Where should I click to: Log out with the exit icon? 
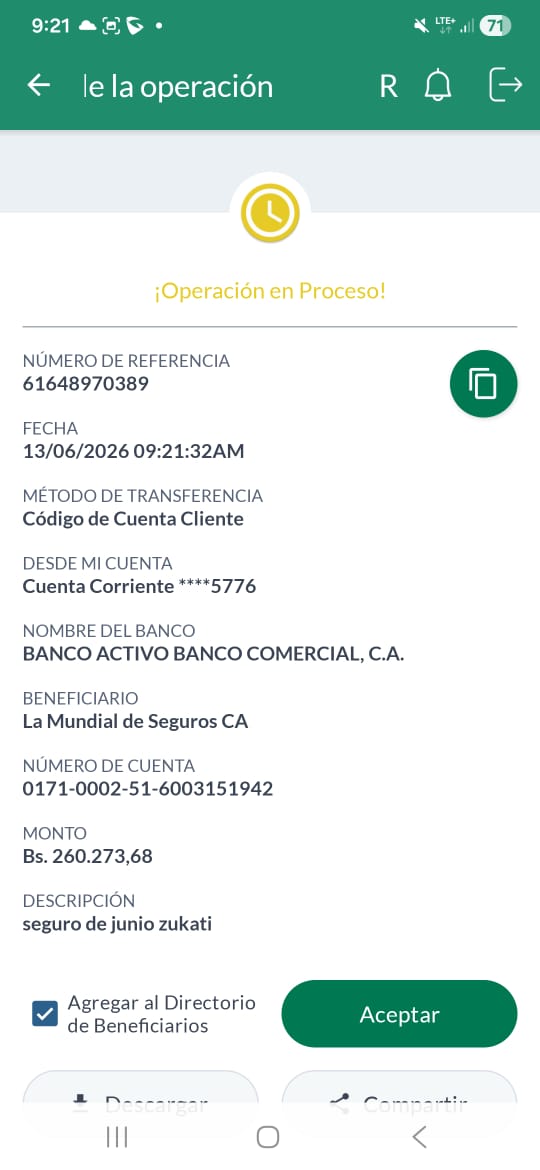click(x=505, y=85)
